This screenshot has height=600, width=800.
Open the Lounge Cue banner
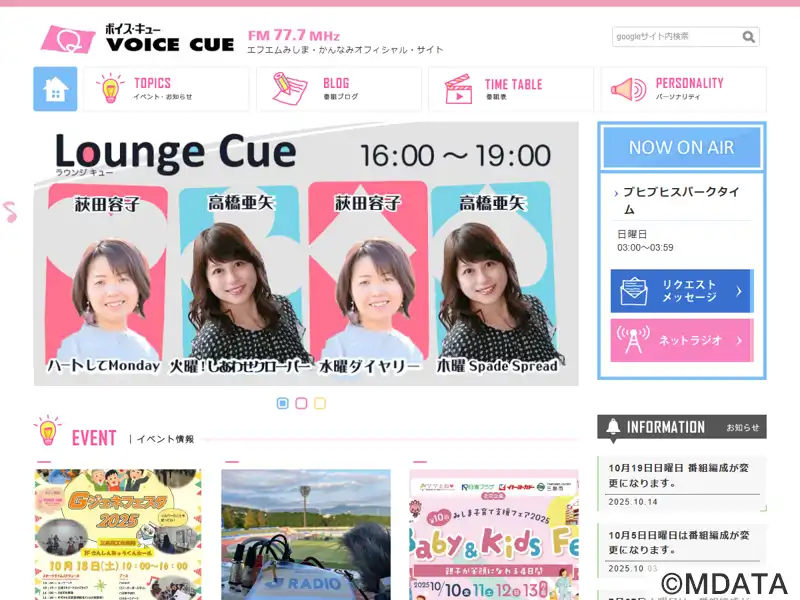tap(306, 254)
